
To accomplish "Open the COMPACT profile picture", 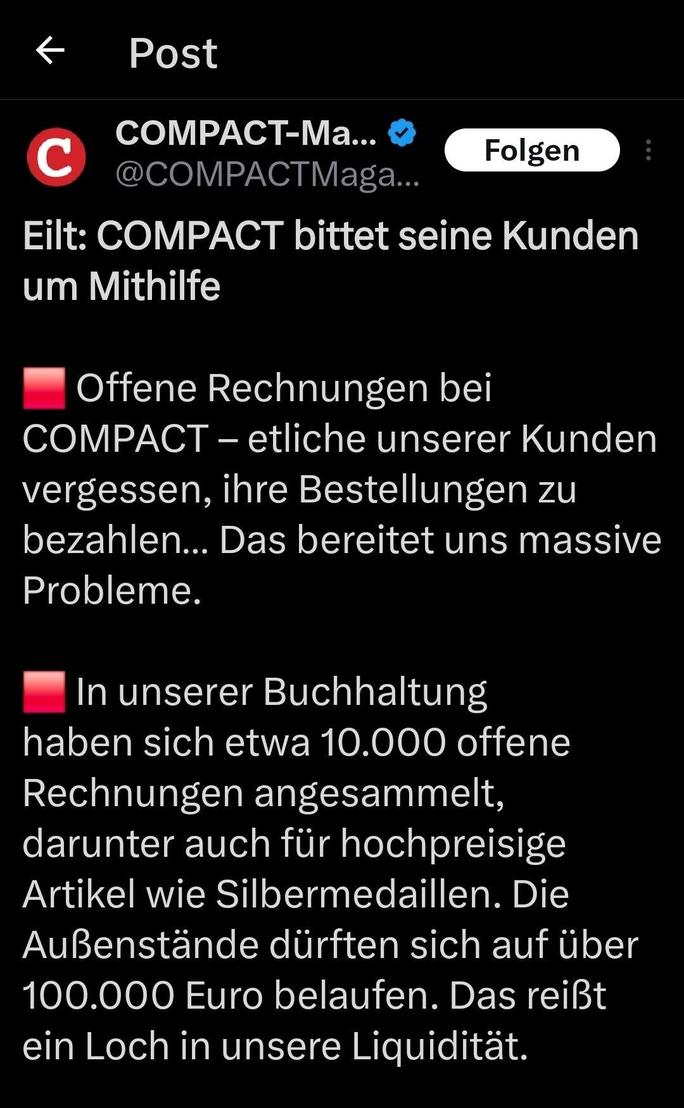I will [57, 157].
